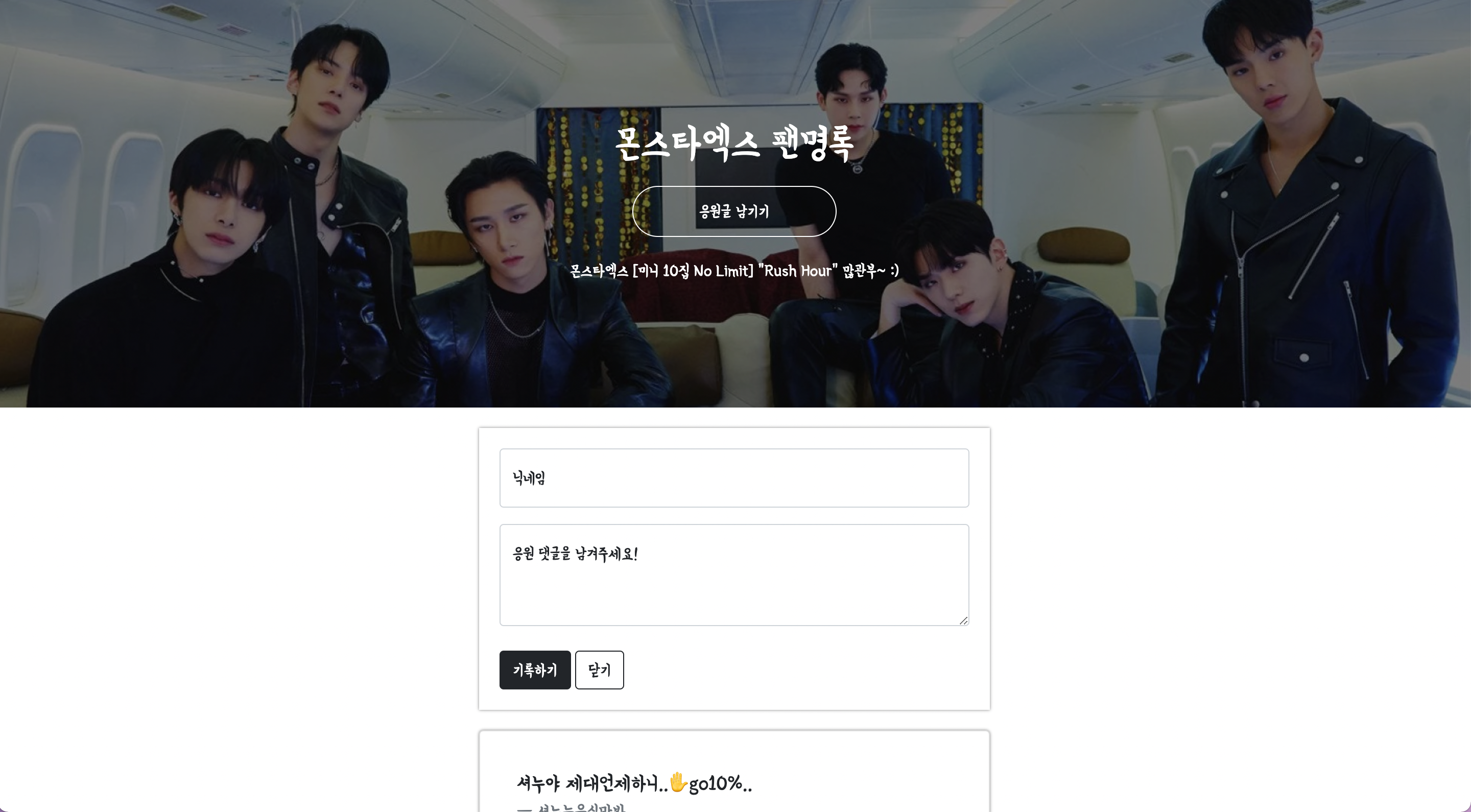1471x812 pixels.
Task: Tap the 응원글 남기기 button
Action: (734, 211)
